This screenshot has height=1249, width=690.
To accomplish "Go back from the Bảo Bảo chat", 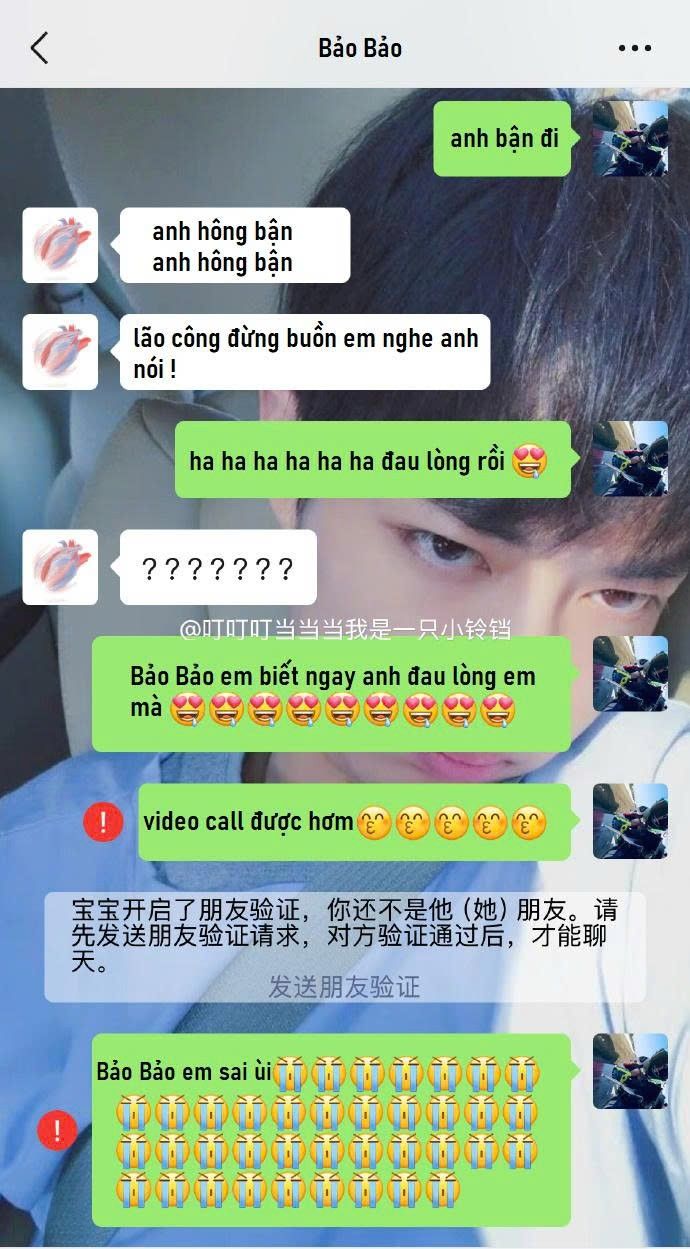I will (40, 48).
